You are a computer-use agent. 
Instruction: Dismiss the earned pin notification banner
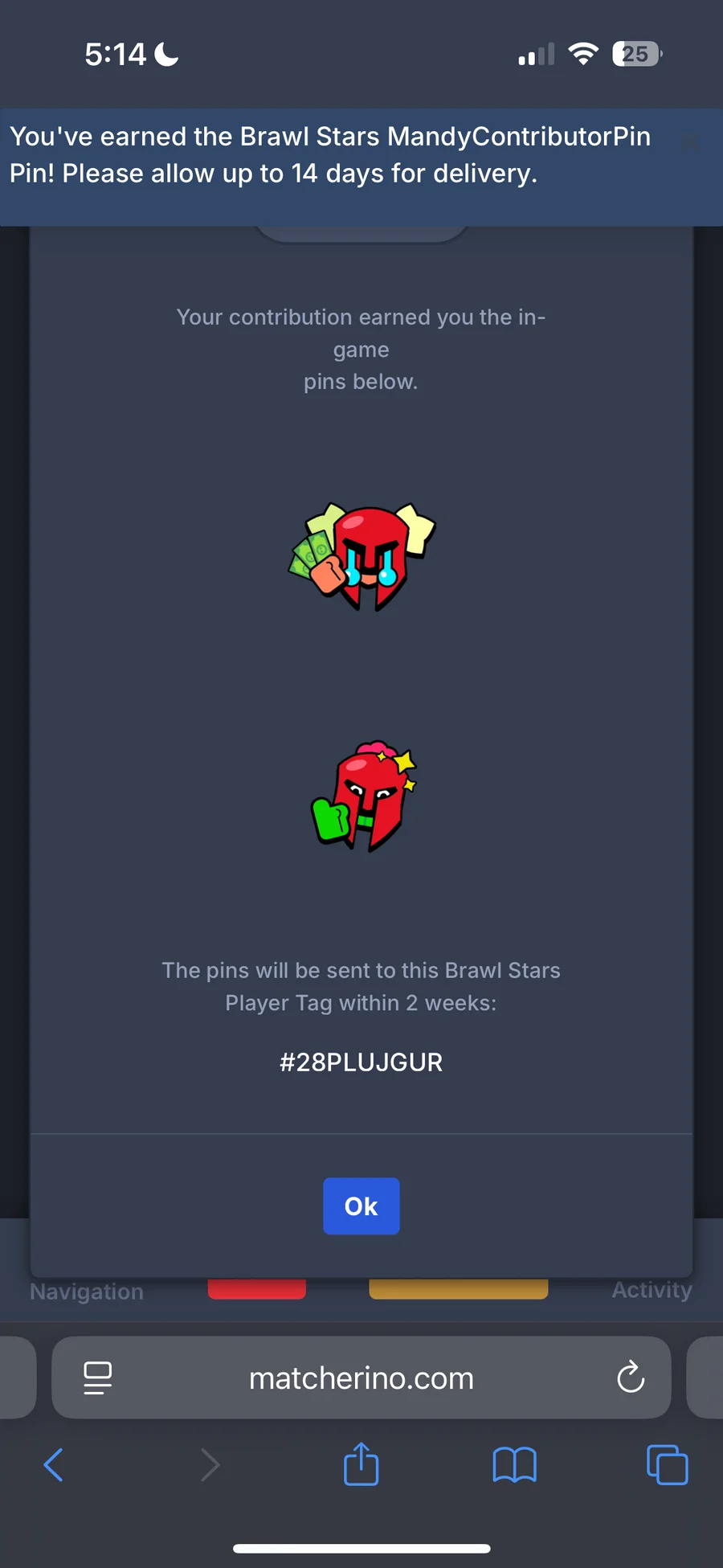(x=690, y=142)
